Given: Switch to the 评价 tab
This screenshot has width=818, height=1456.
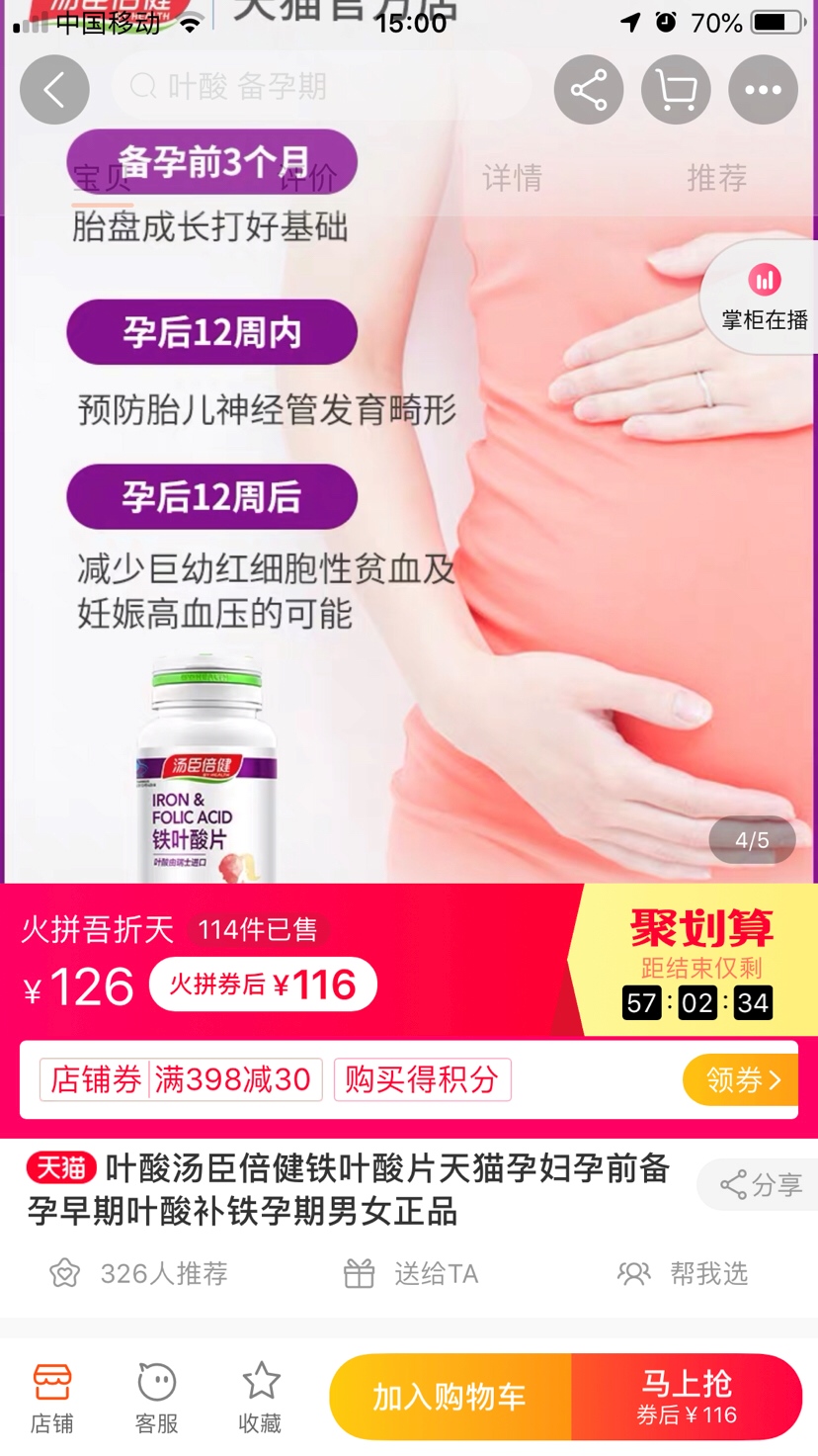Looking at the screenshot, I should (307, 178).
